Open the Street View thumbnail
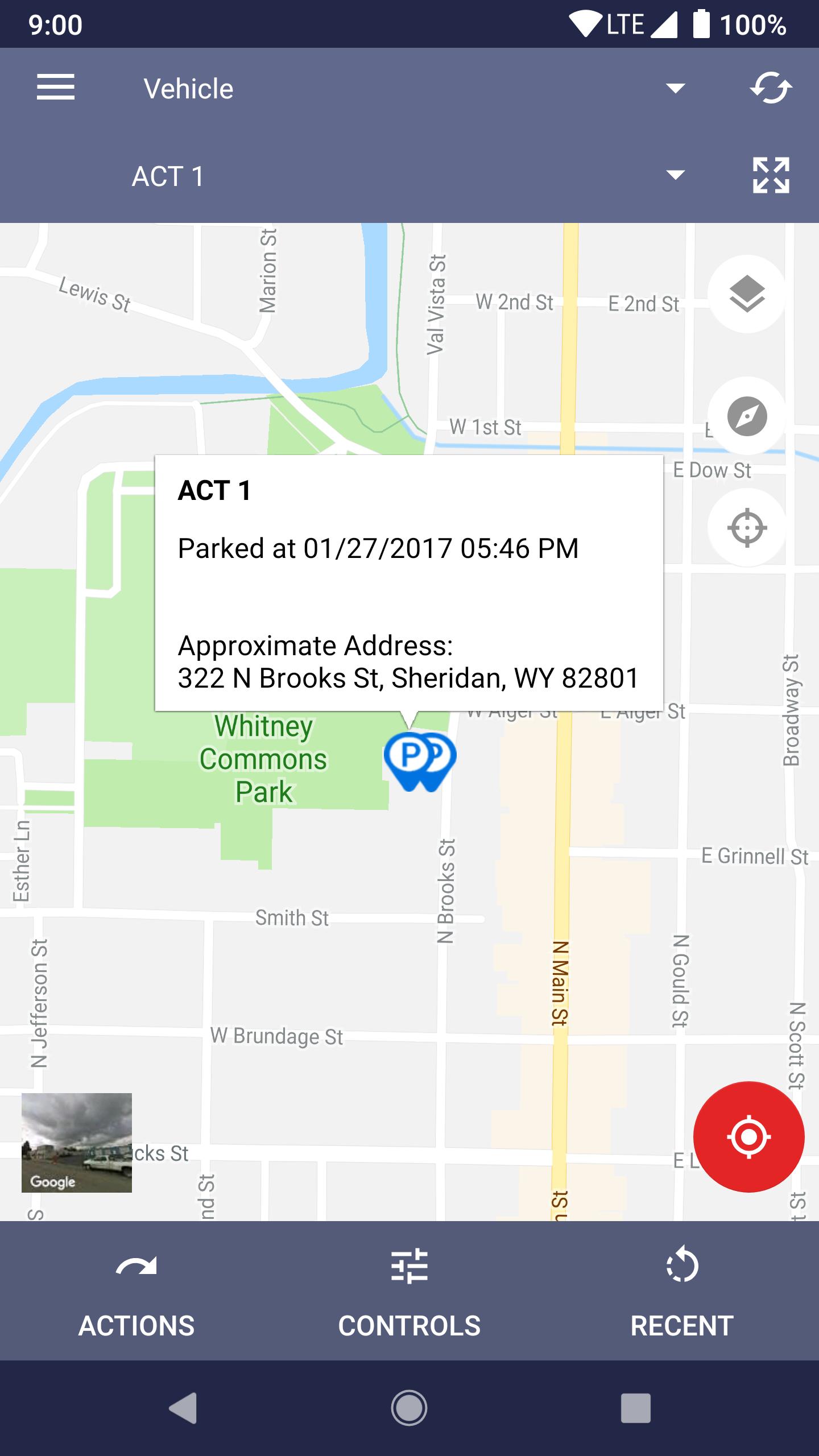 point(77,1143)
